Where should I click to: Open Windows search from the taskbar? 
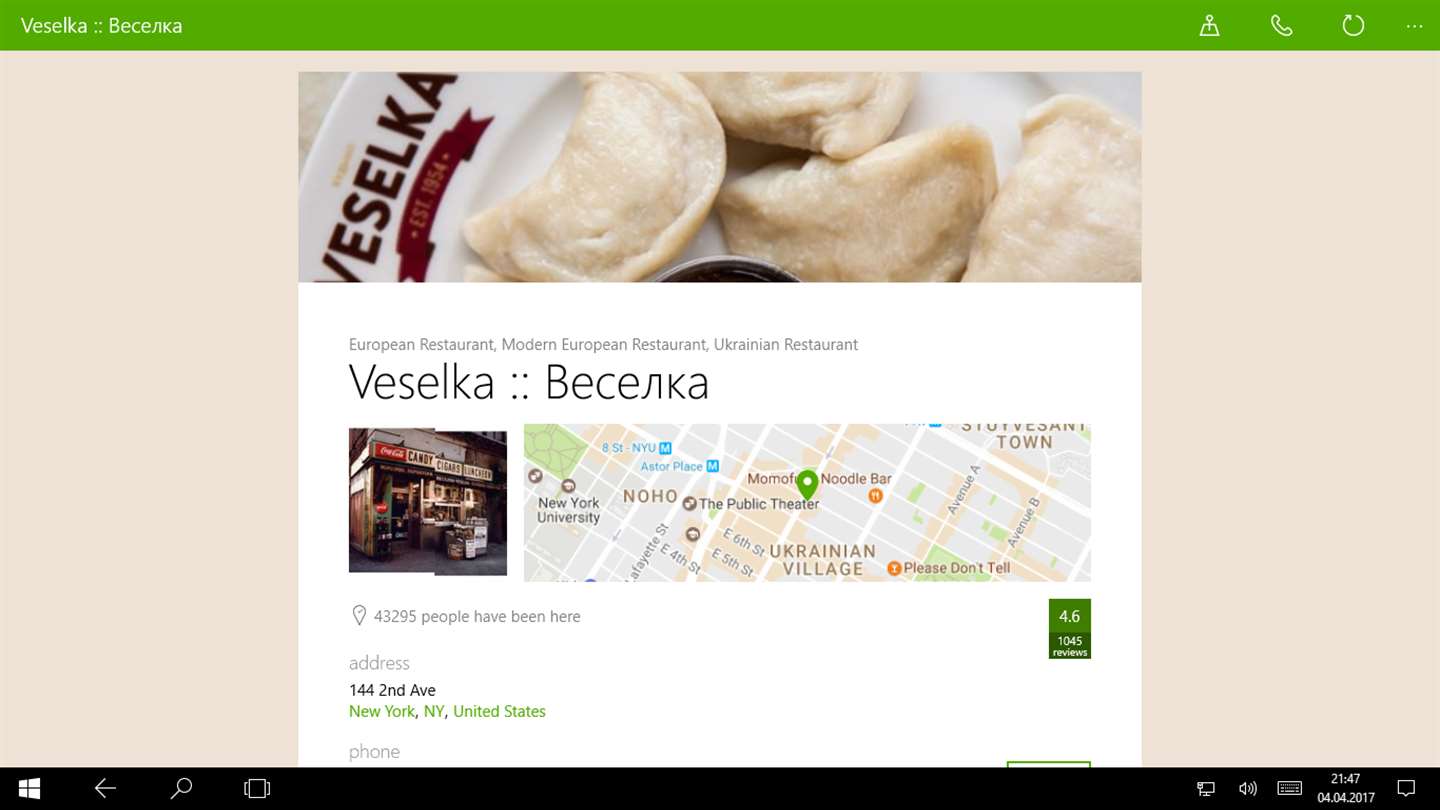point(181,788)
